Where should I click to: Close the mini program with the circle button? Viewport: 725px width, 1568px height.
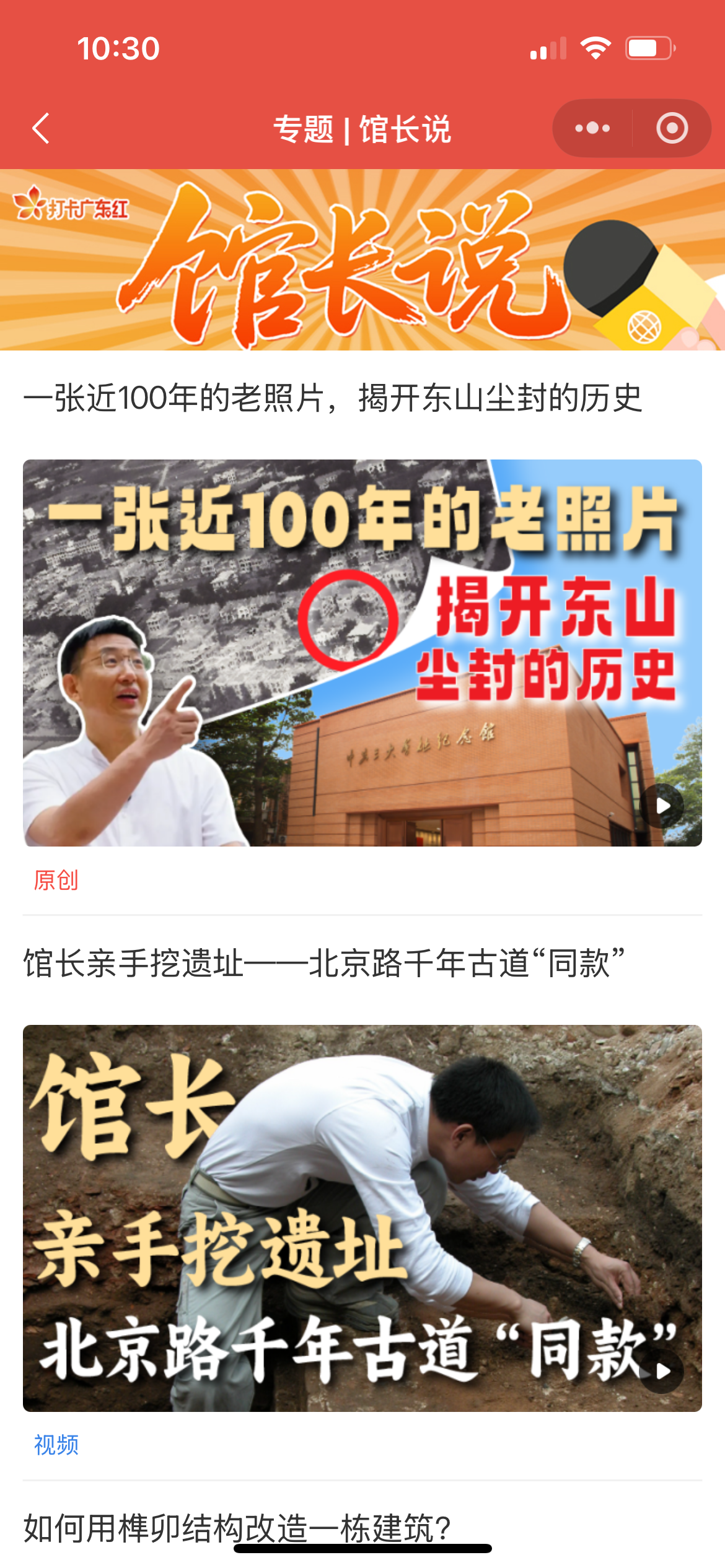tap(672, 129)
